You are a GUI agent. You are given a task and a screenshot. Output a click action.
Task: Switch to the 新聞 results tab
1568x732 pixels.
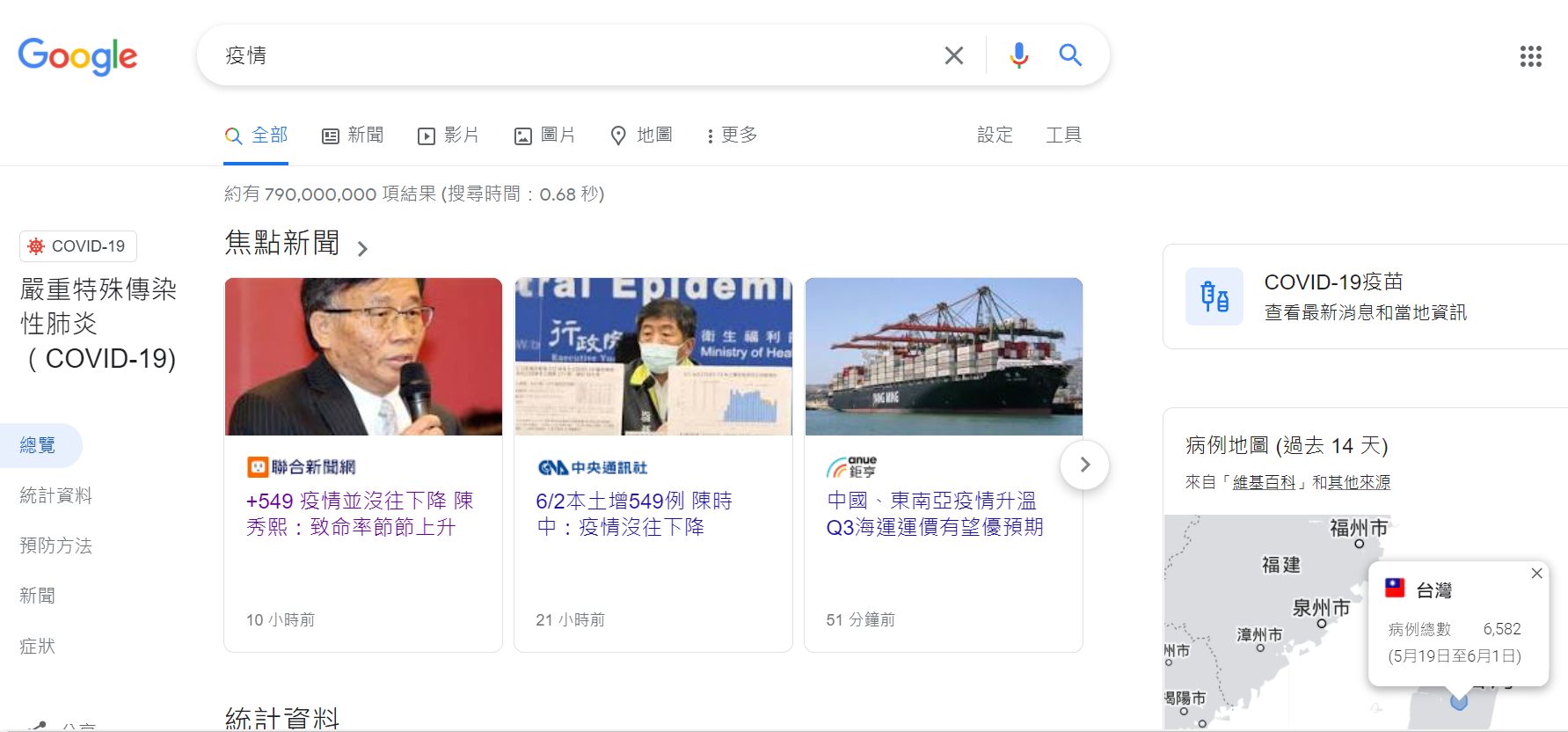353,135
